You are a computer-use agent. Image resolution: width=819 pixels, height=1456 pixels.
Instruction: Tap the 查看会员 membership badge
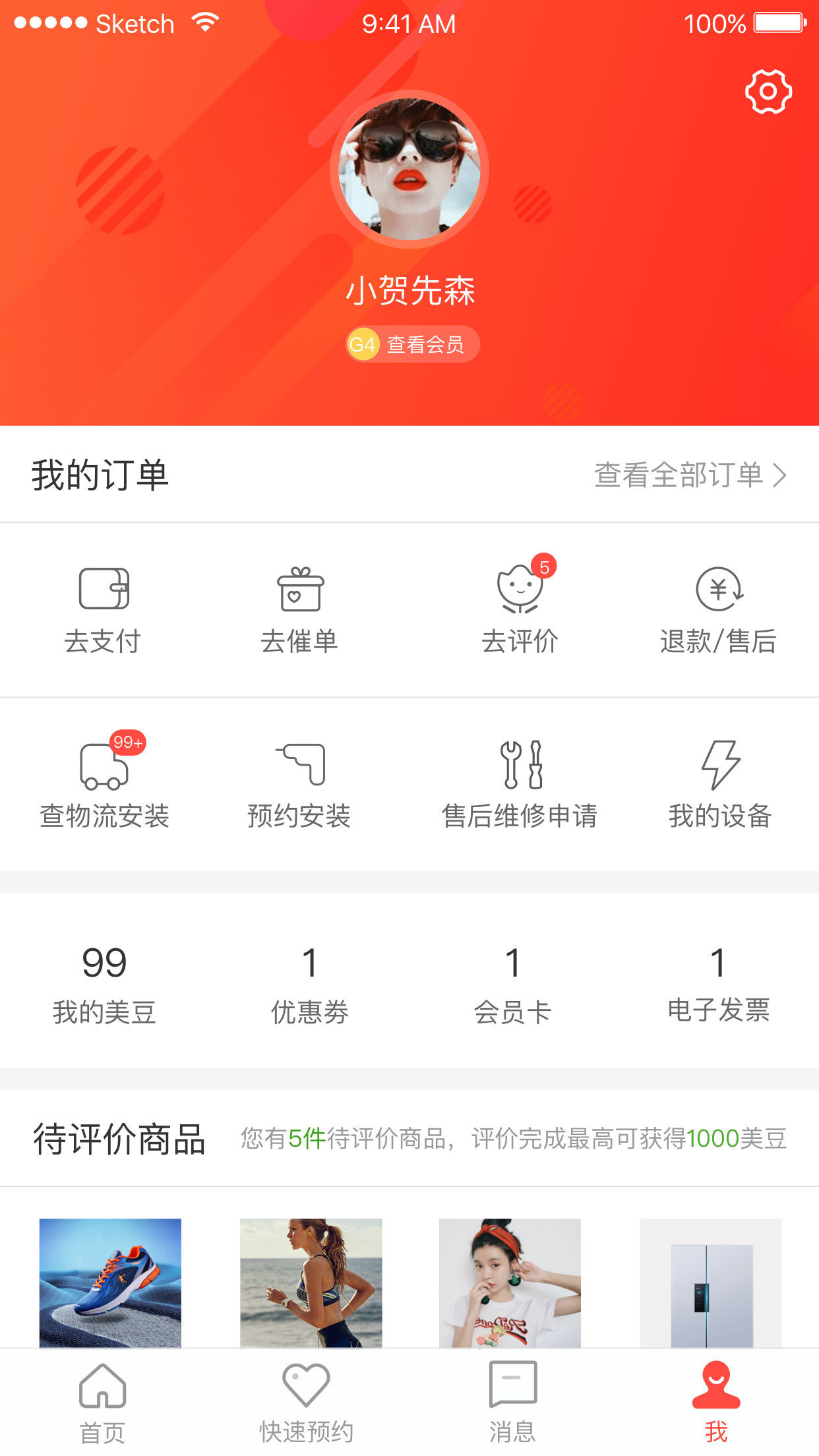click(x=412, y=344)
